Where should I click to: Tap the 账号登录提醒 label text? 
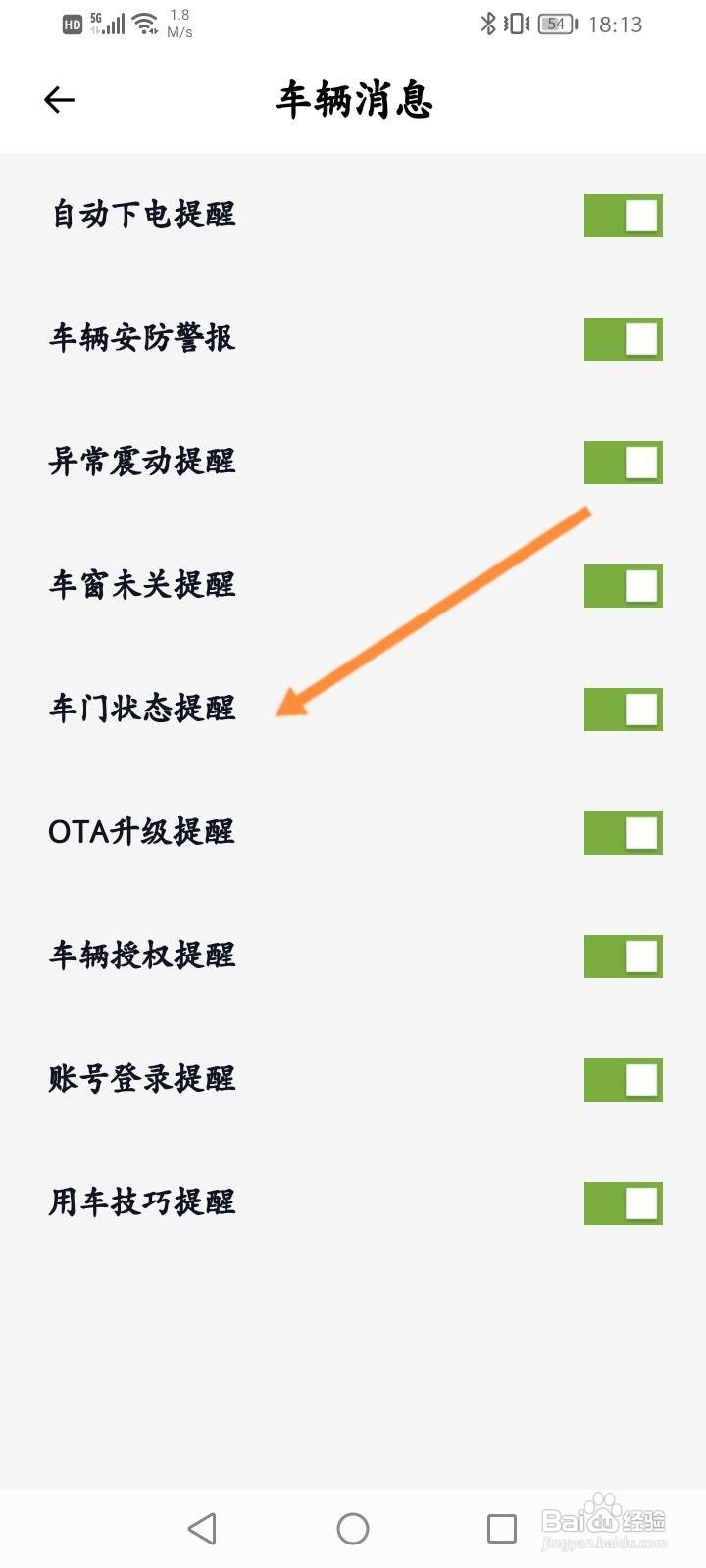[x=142, y=1080]
